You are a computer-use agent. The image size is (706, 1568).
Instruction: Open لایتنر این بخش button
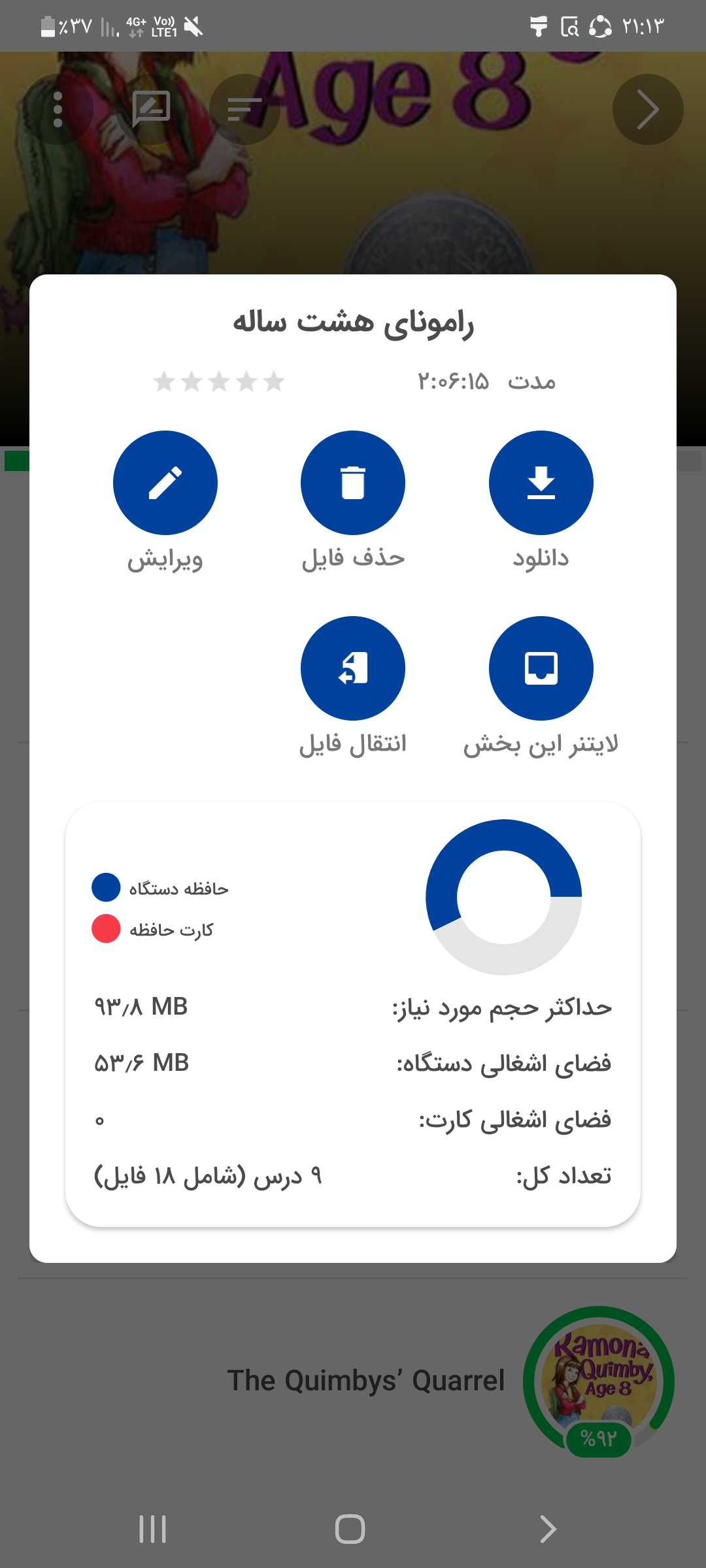[541, 668]
